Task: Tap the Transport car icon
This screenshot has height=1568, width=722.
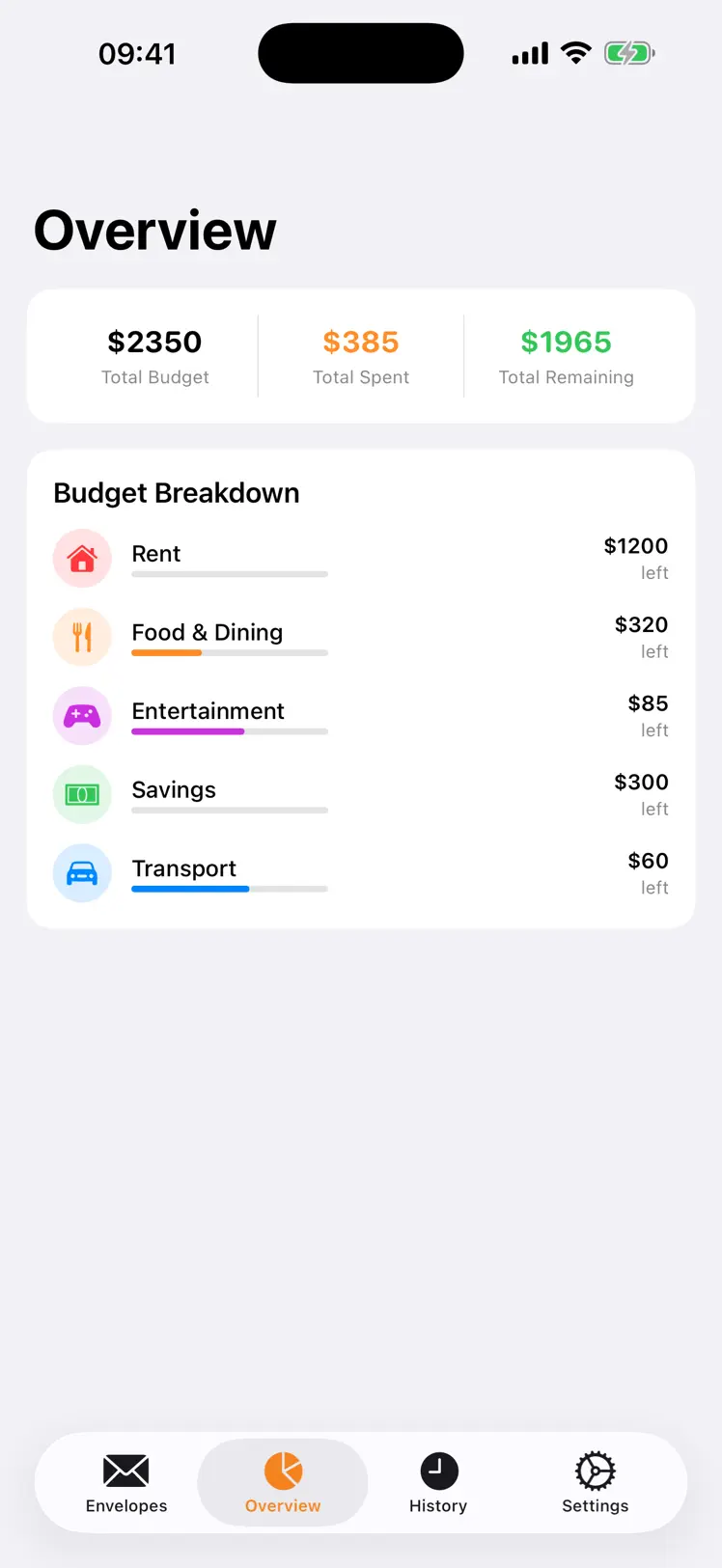Action: [82, 872]
